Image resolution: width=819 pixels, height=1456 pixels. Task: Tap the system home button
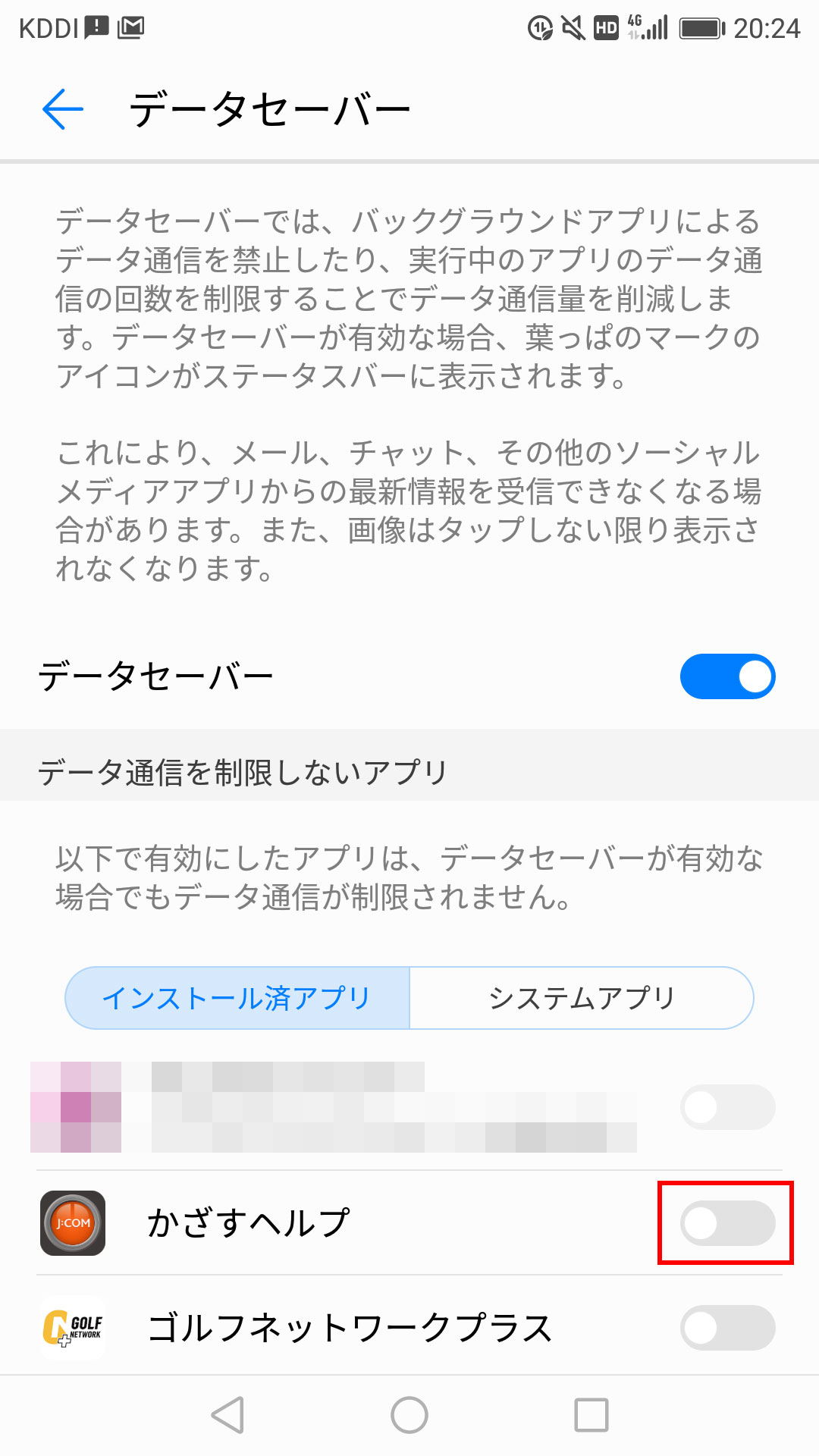409,1415
